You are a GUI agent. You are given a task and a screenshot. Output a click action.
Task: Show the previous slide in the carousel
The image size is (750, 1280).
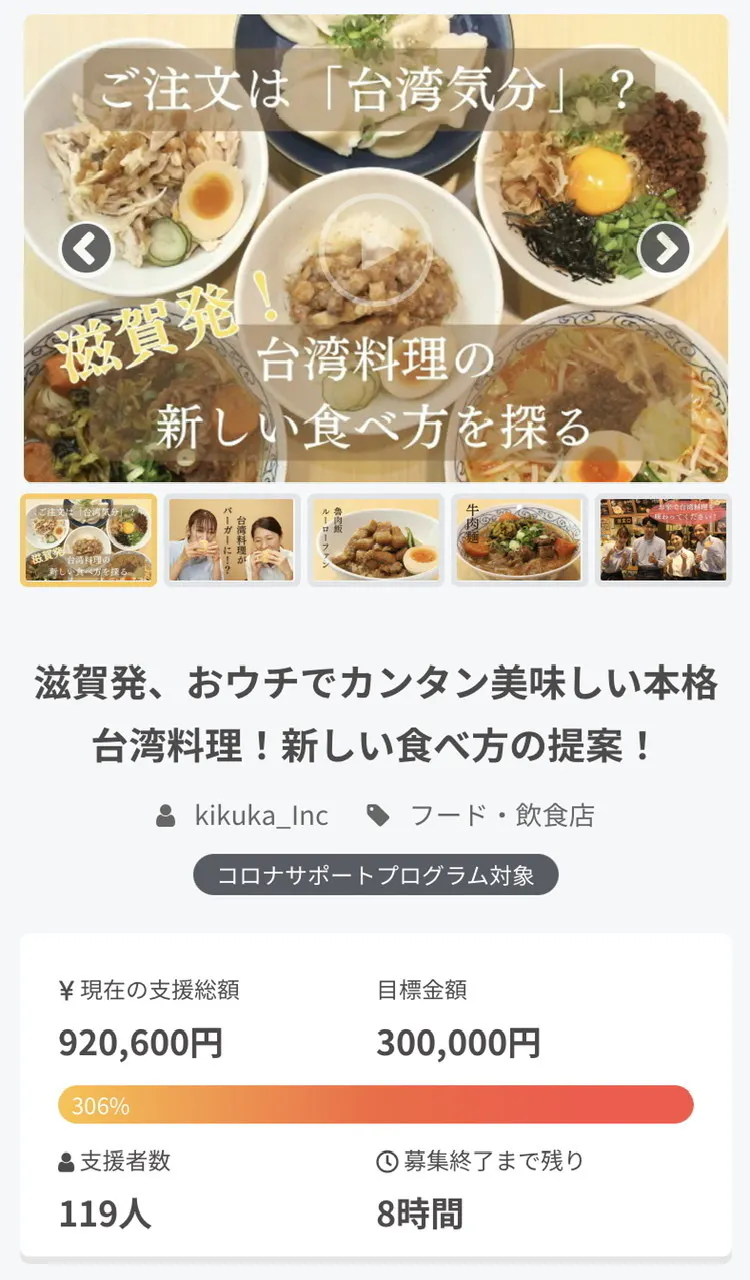tap(87, 248)
